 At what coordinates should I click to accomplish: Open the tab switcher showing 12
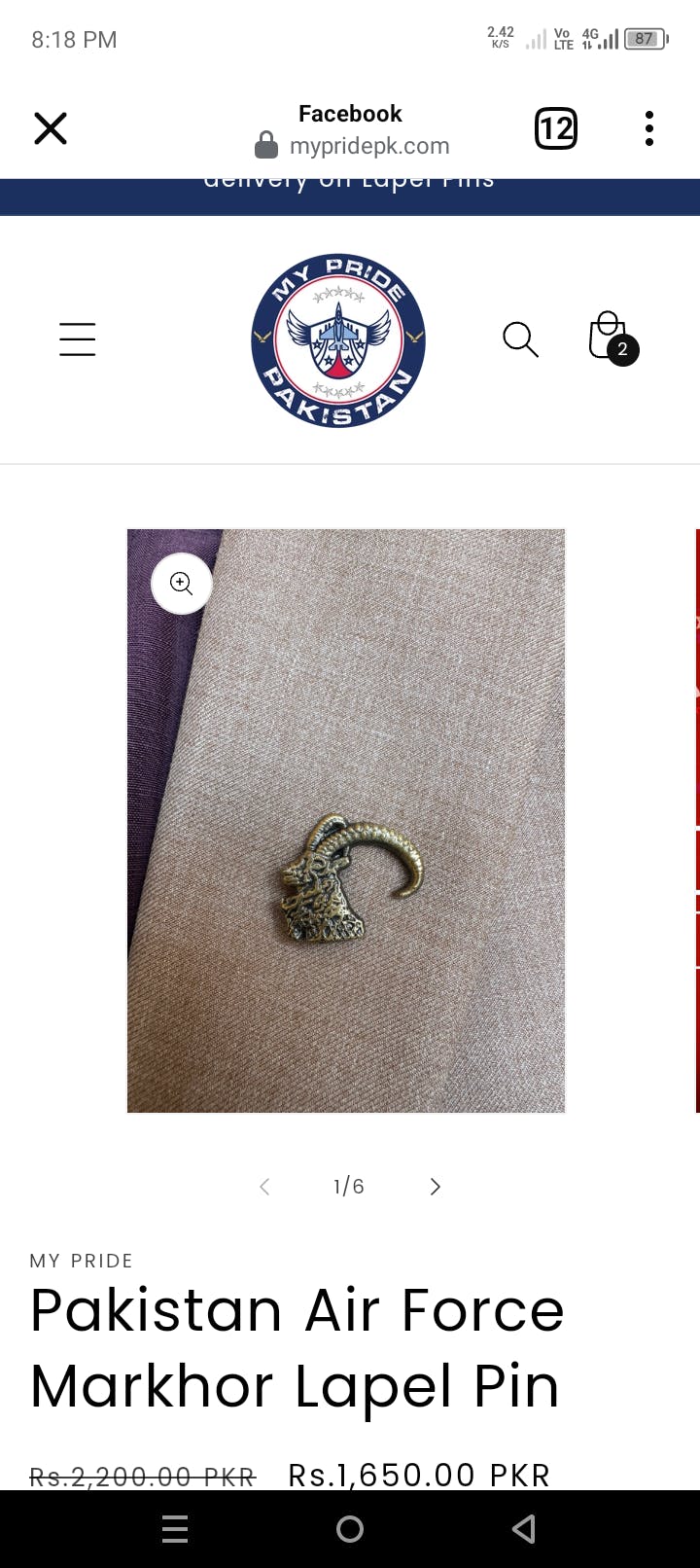[x=556, y=128]
